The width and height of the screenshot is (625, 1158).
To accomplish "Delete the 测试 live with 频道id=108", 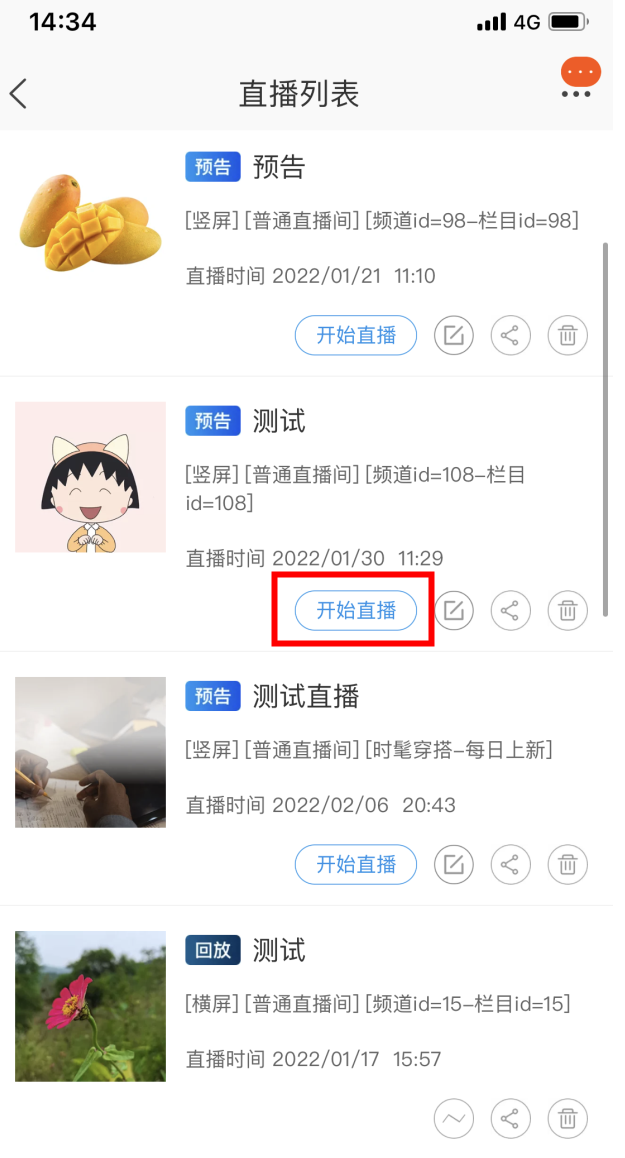I will click(x=568, y=610).
